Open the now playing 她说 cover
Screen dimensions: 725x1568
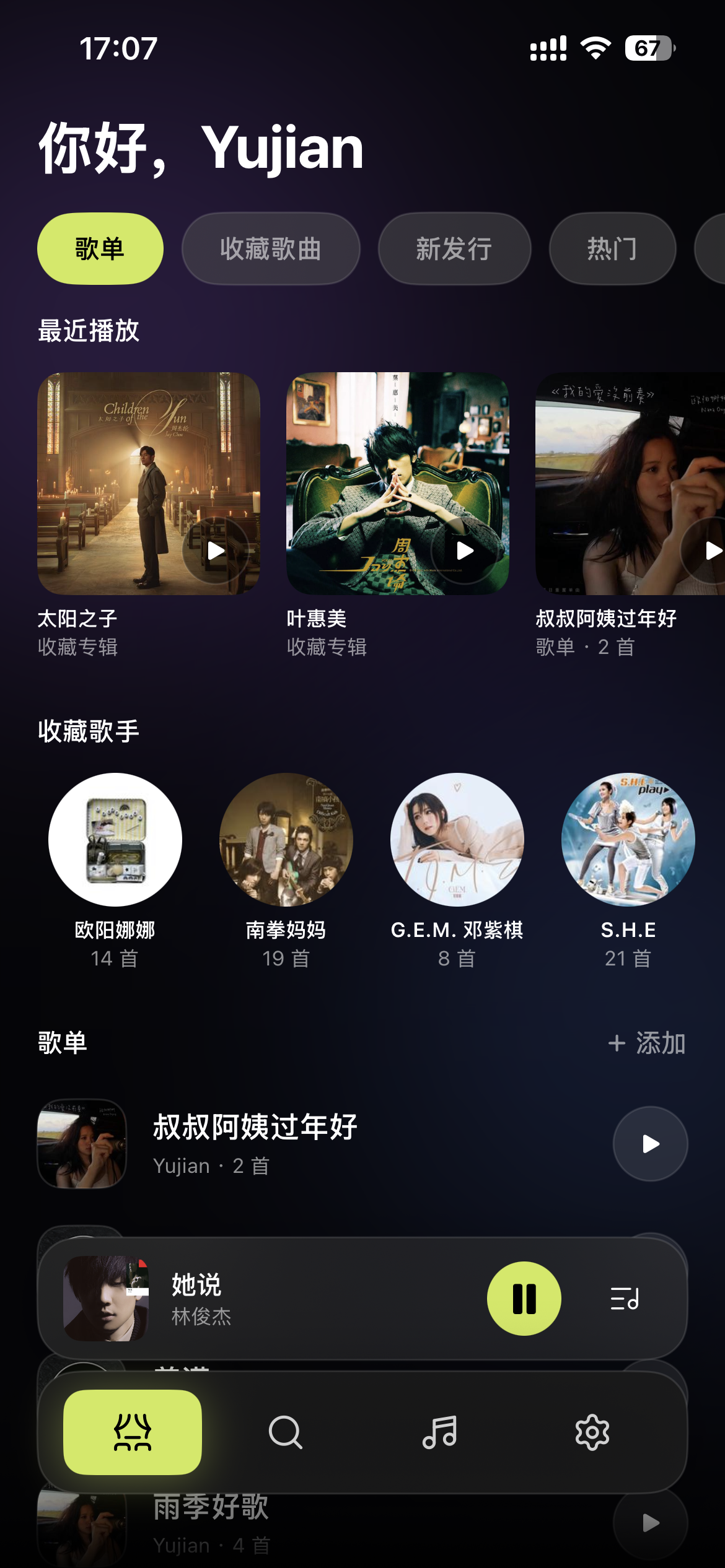coord(106,1299)
